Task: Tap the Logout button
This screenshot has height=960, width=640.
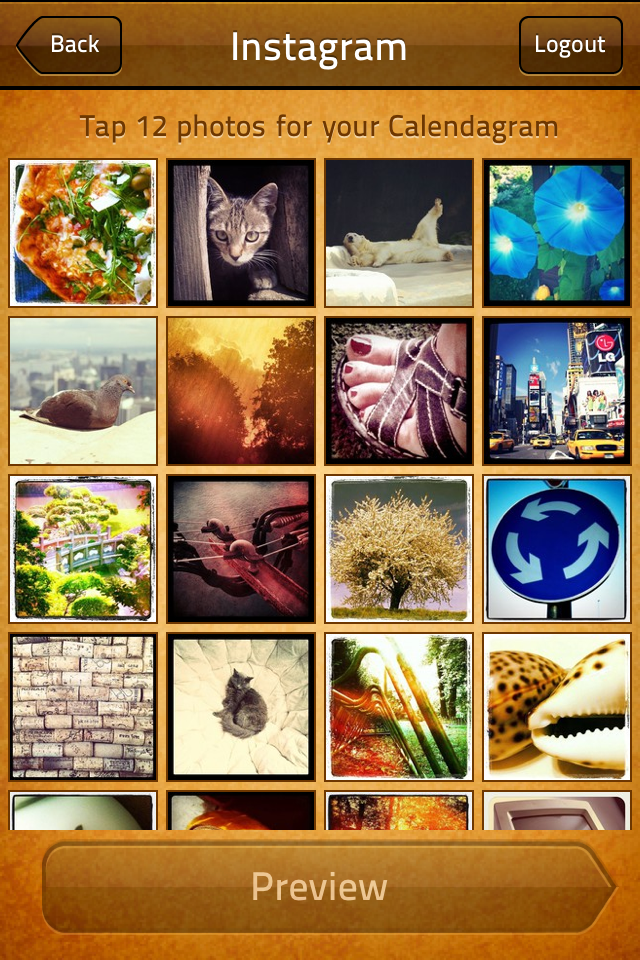Action: pos(569,45)
